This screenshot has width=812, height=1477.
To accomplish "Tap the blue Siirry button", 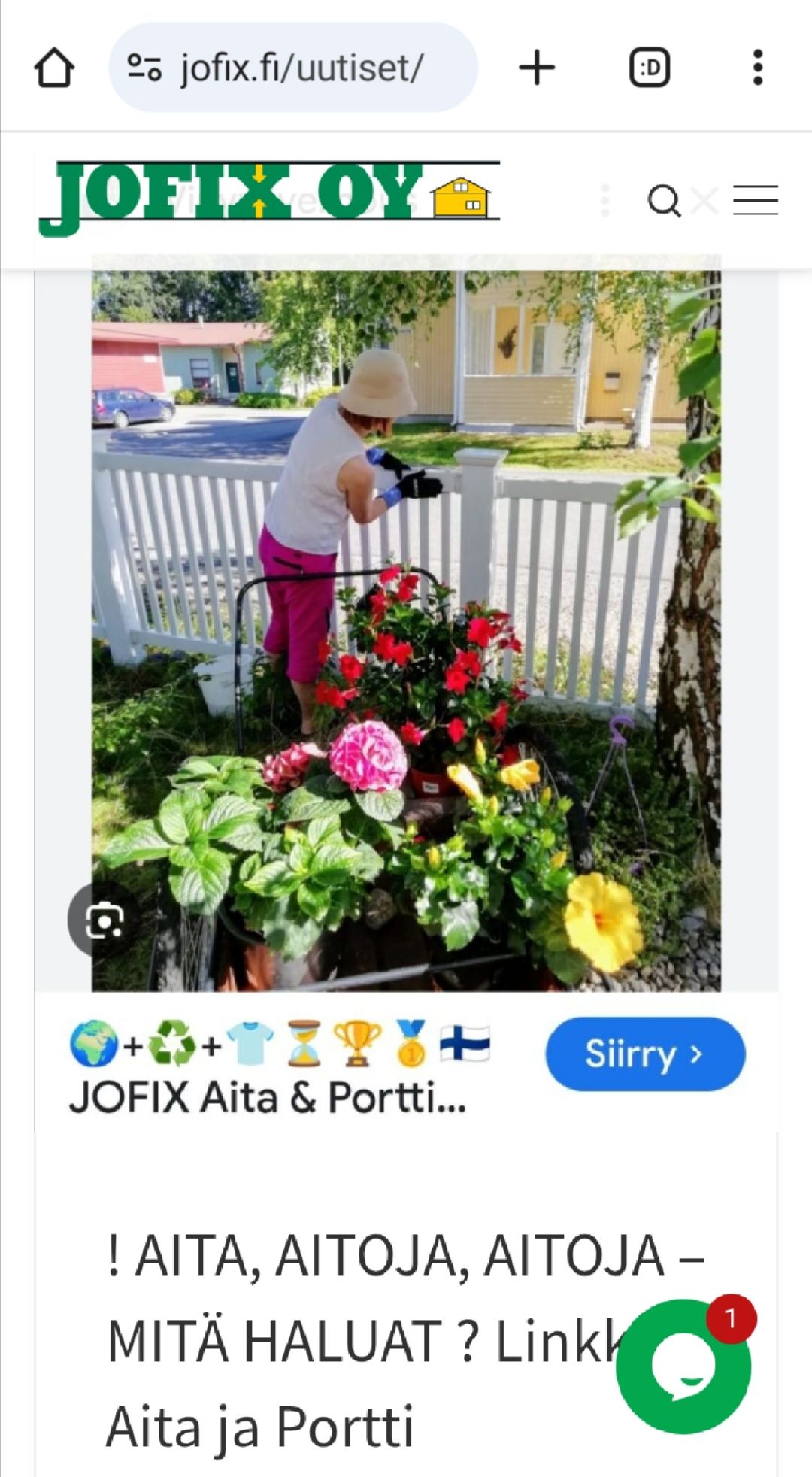I will pos(644,1054).
